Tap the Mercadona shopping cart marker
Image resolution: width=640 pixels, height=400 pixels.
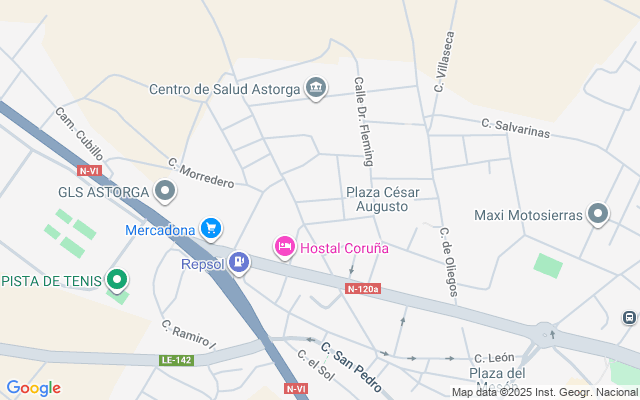click(211, 228)
